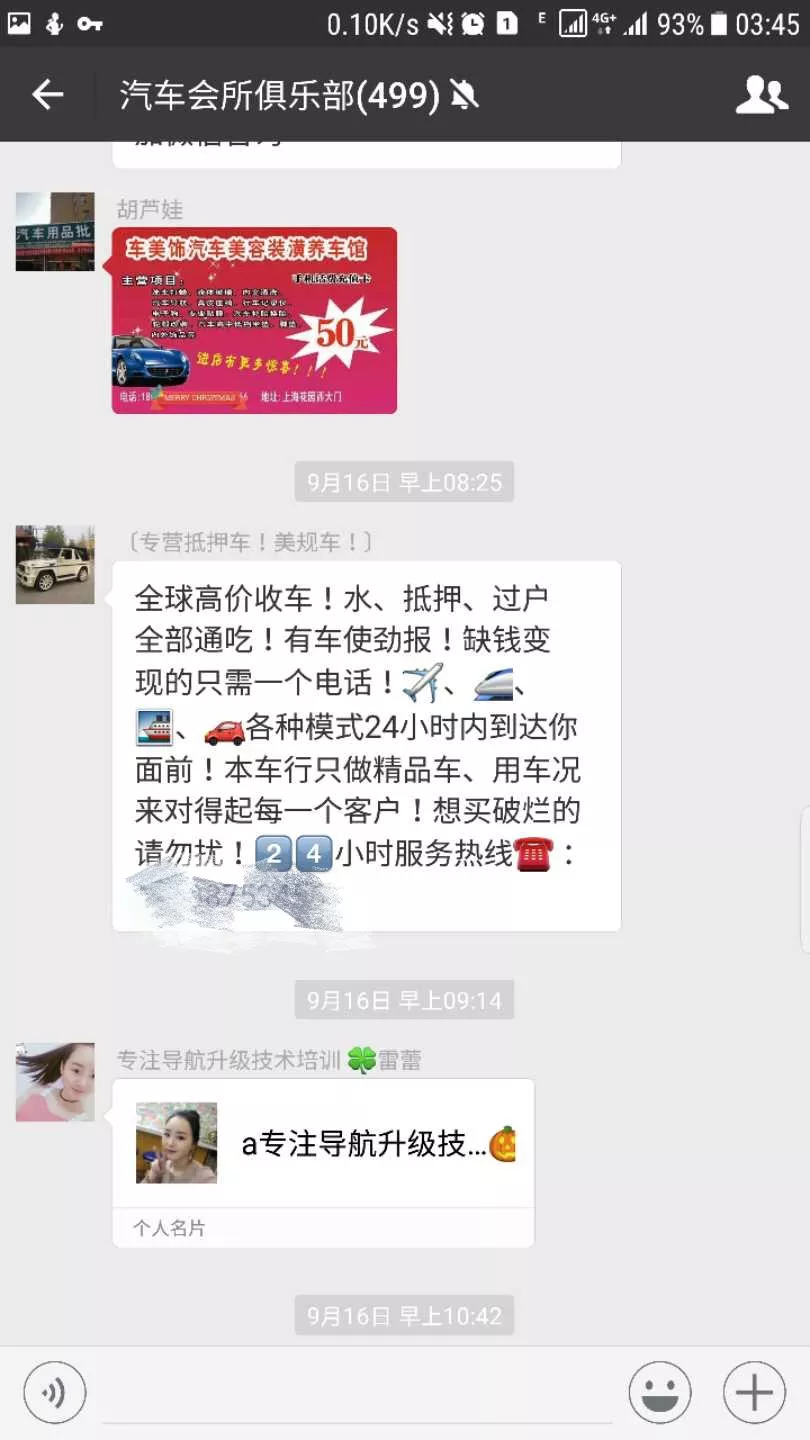Open the plus attachments menu
The image size is (810, 1440).
[754, 1392]
